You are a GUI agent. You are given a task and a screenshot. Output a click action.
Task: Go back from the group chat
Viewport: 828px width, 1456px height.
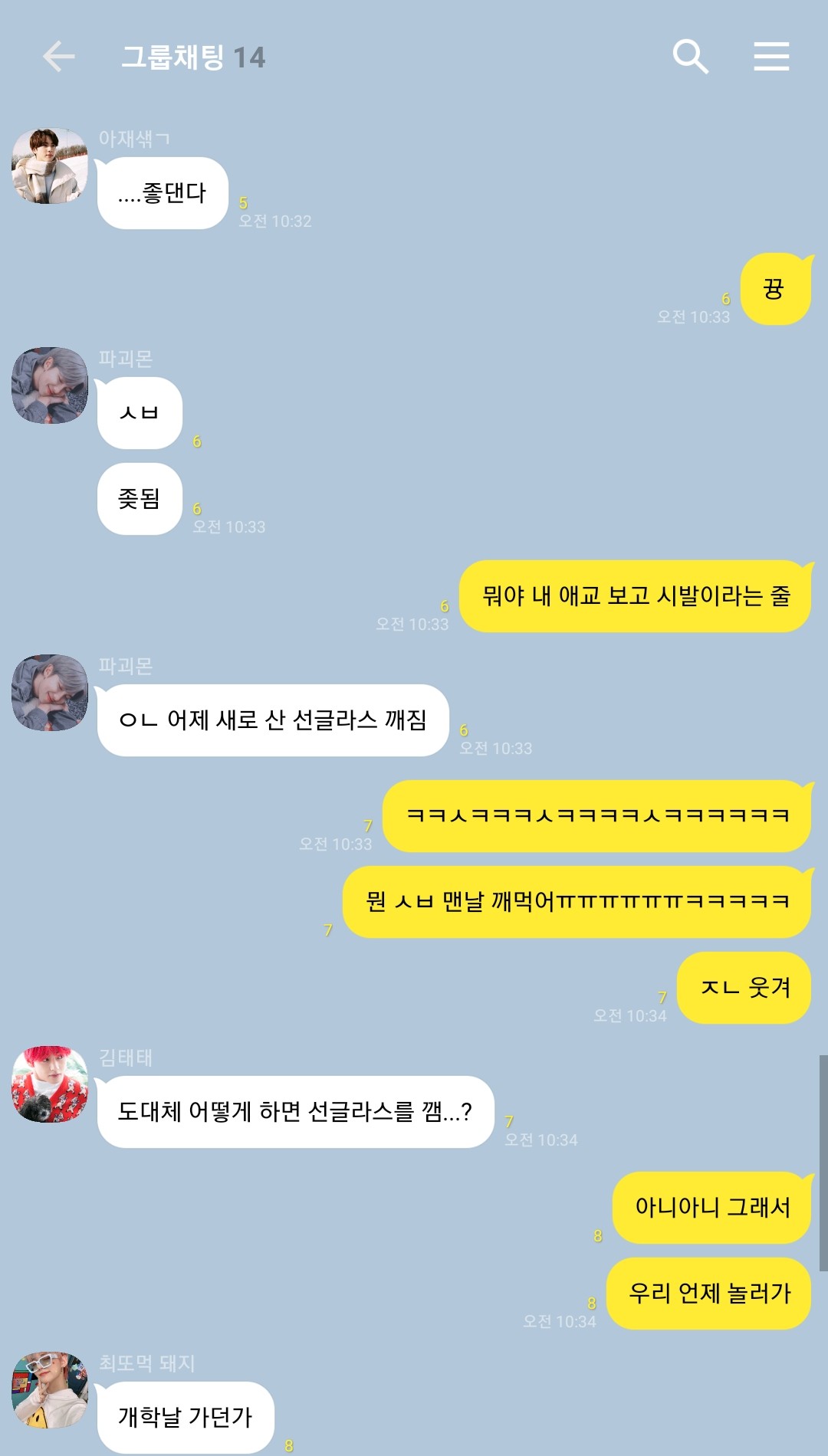click(58, 57)
